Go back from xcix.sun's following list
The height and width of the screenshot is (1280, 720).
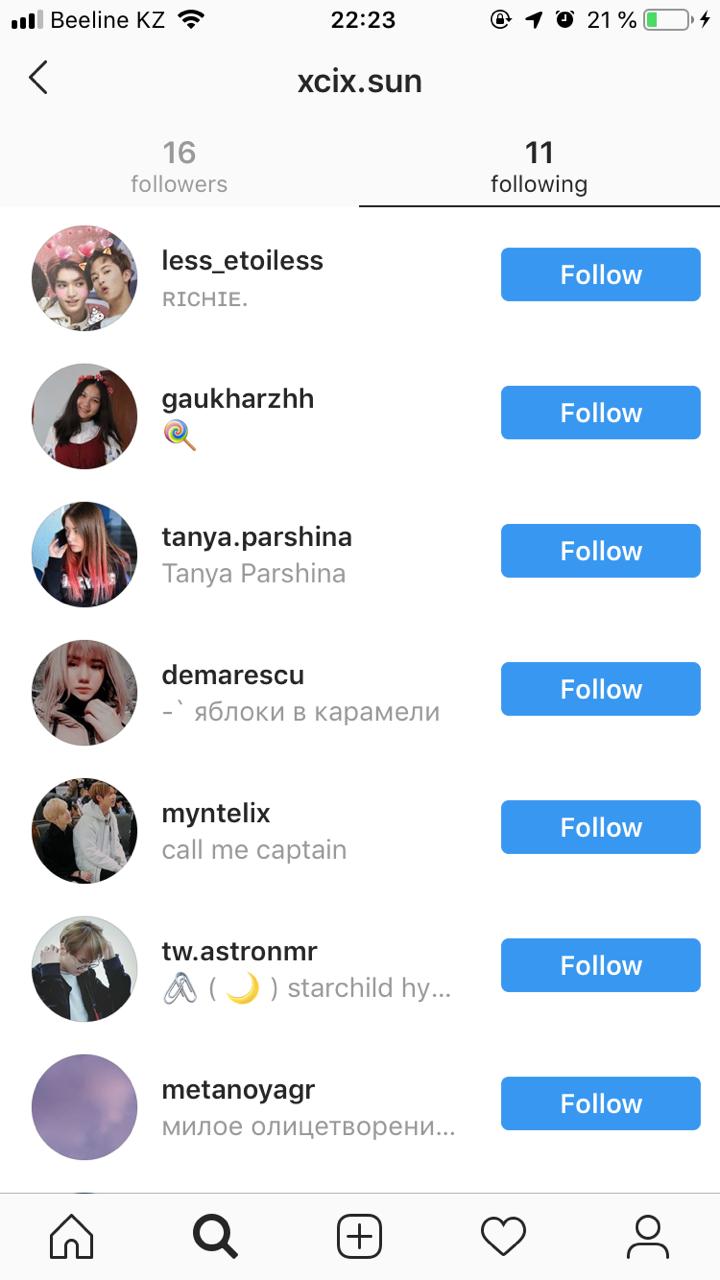click(x=38, y=78)
